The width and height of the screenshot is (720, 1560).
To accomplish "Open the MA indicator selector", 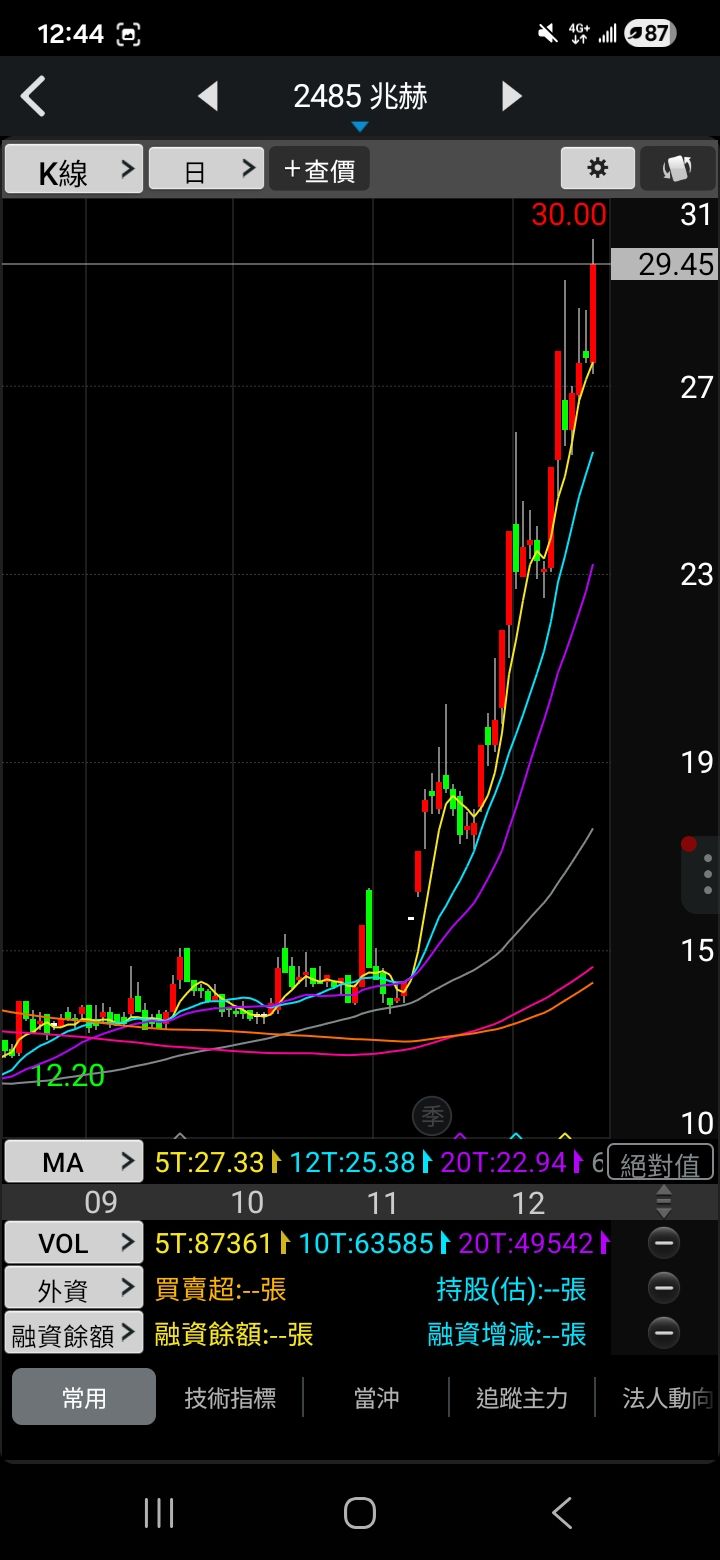I will (x=74, y=1162).
